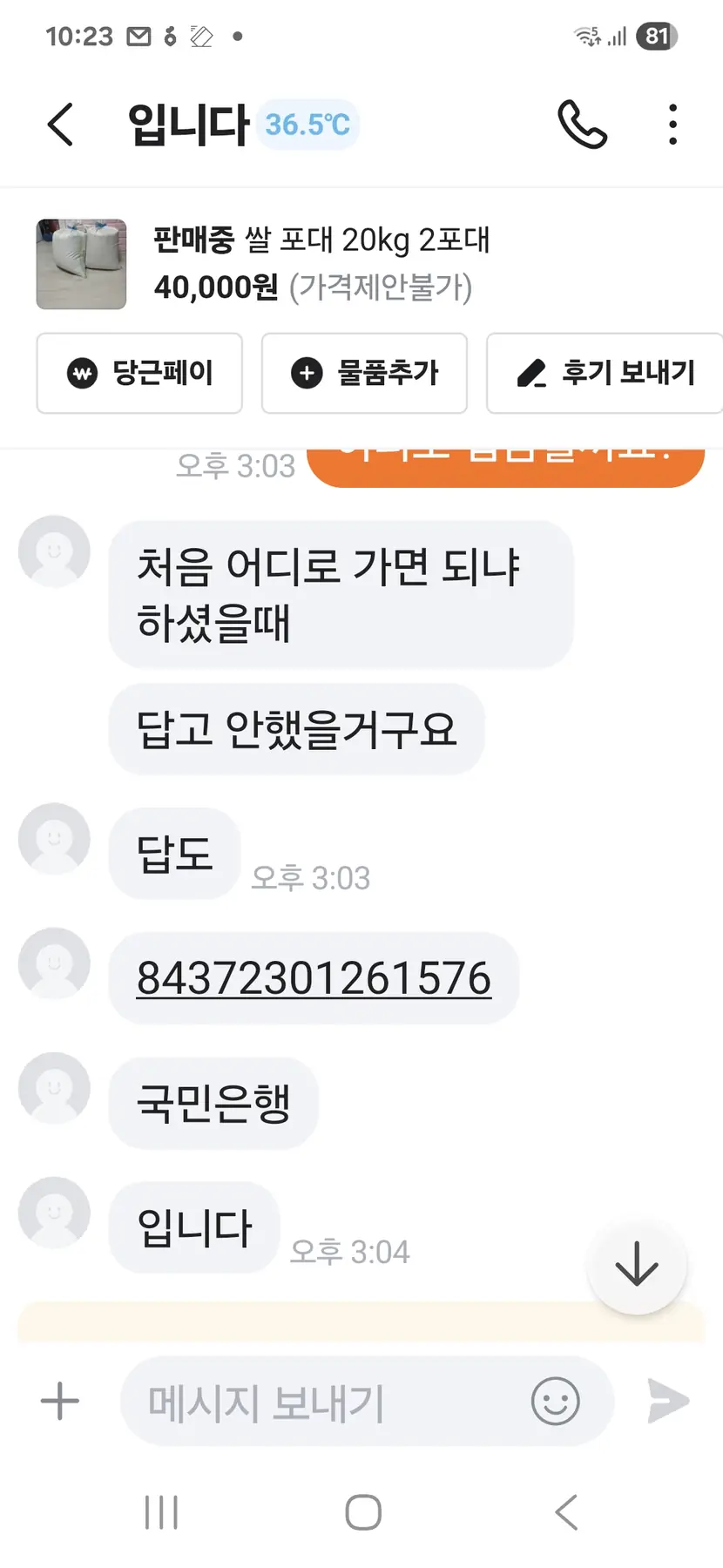Tap the 물품추가 button
This screenshot has width=723, height=1568.
[364, 373]
